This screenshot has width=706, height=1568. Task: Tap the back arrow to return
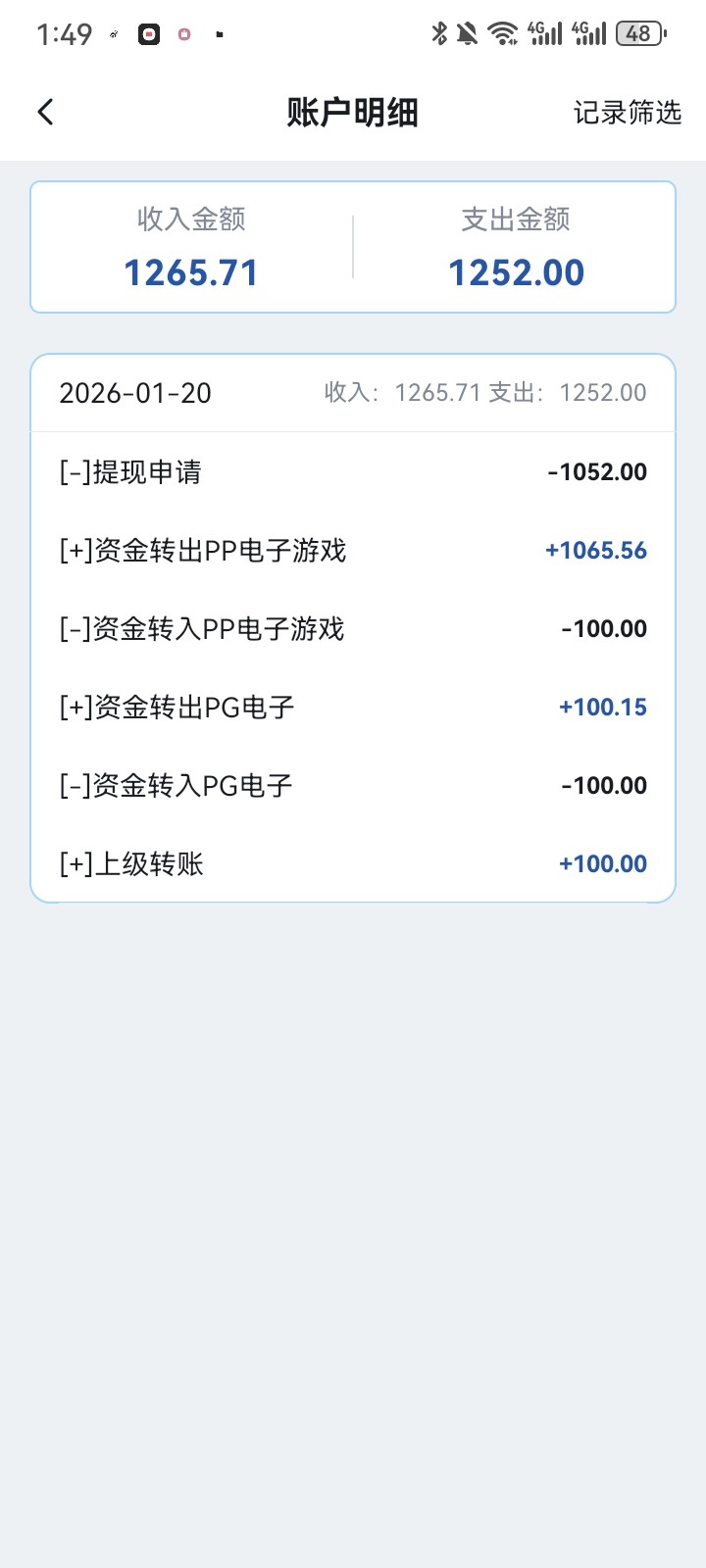[x=45, y=111]
